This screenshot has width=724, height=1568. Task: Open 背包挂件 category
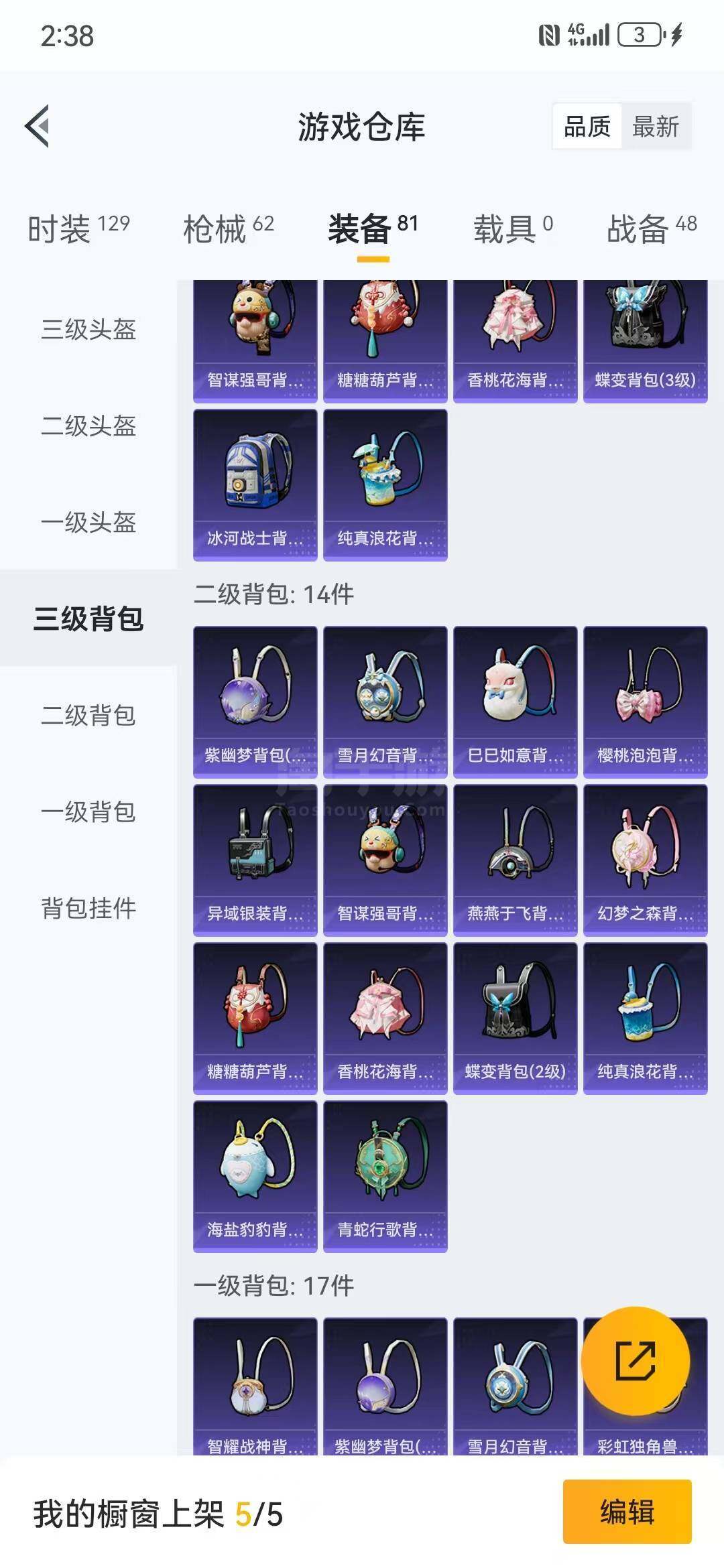(x=88, y=908)
